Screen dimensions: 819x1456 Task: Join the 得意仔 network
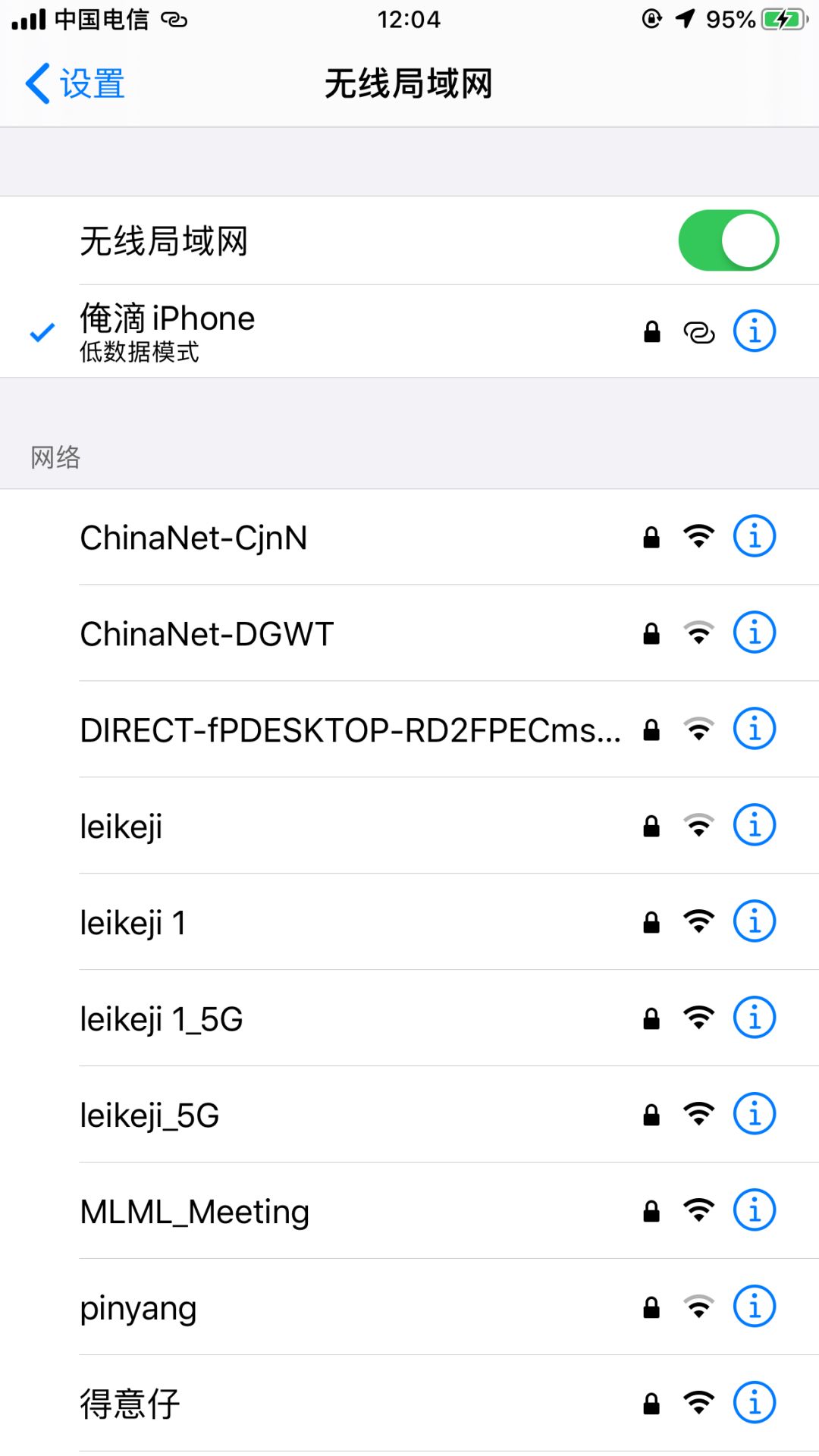pyautogui.click(x=130, y=1404)
